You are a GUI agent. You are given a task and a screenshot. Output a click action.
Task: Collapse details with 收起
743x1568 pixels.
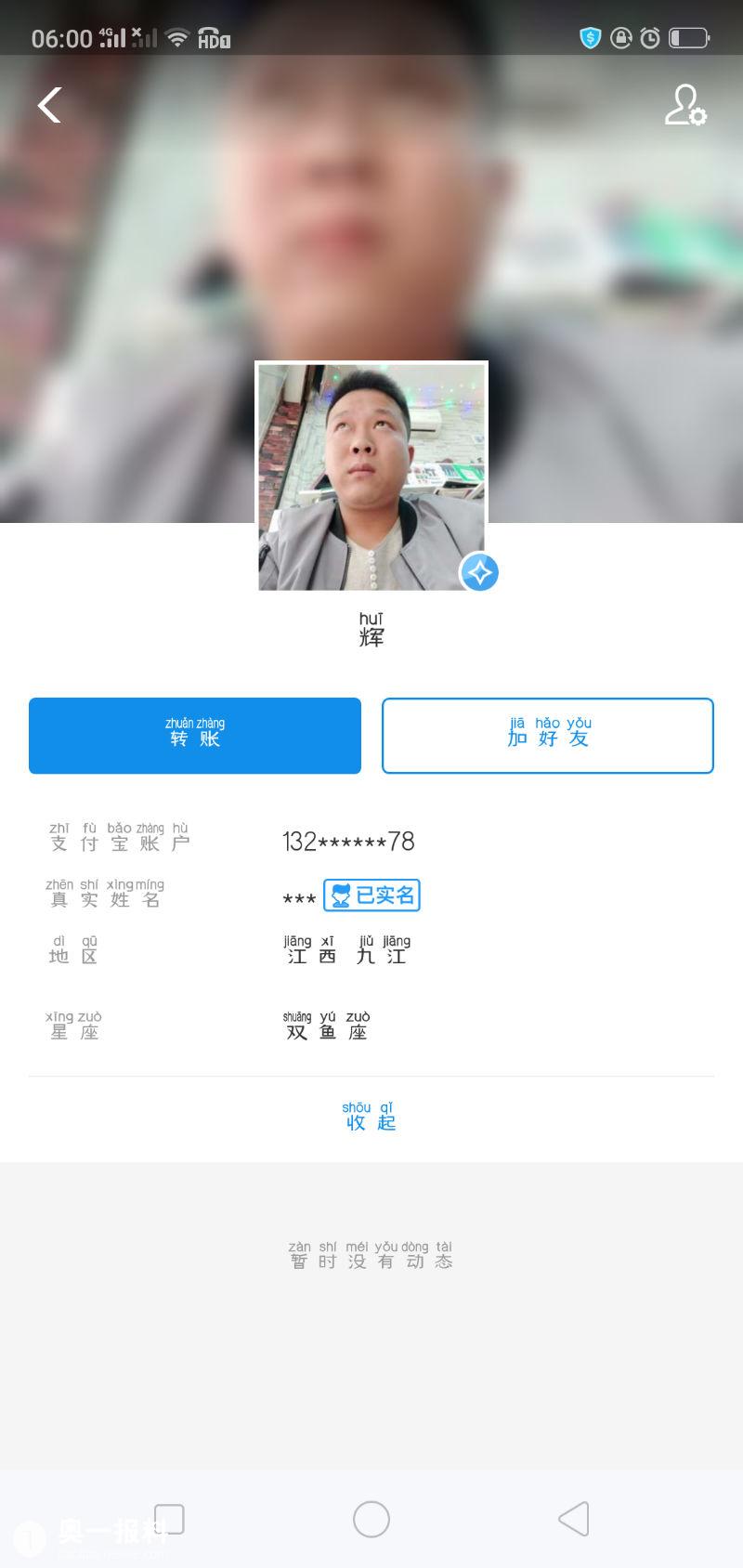pyautogui.click(x=370, y=1116)
